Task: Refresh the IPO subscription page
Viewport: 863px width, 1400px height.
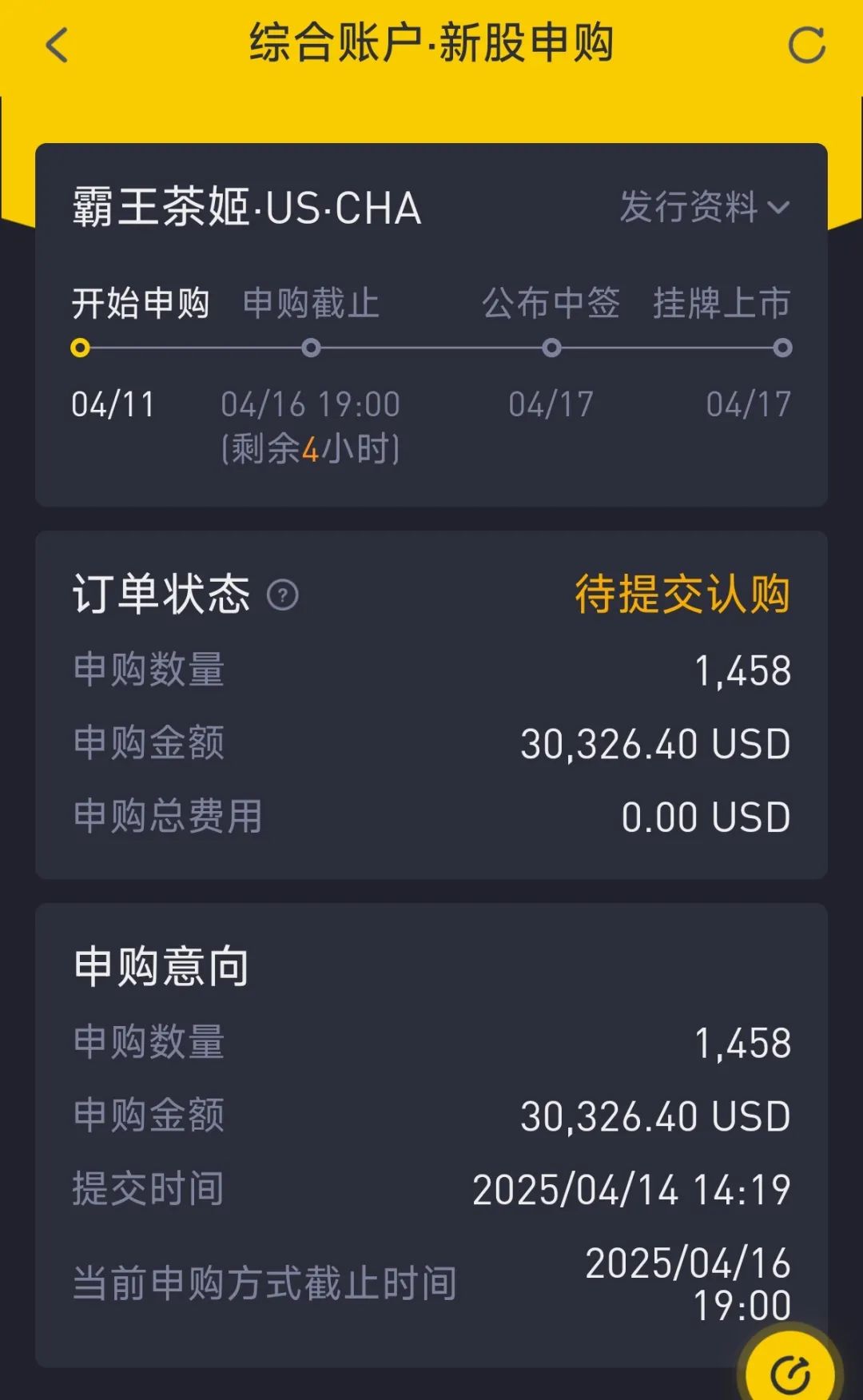Action: [806, 45]
